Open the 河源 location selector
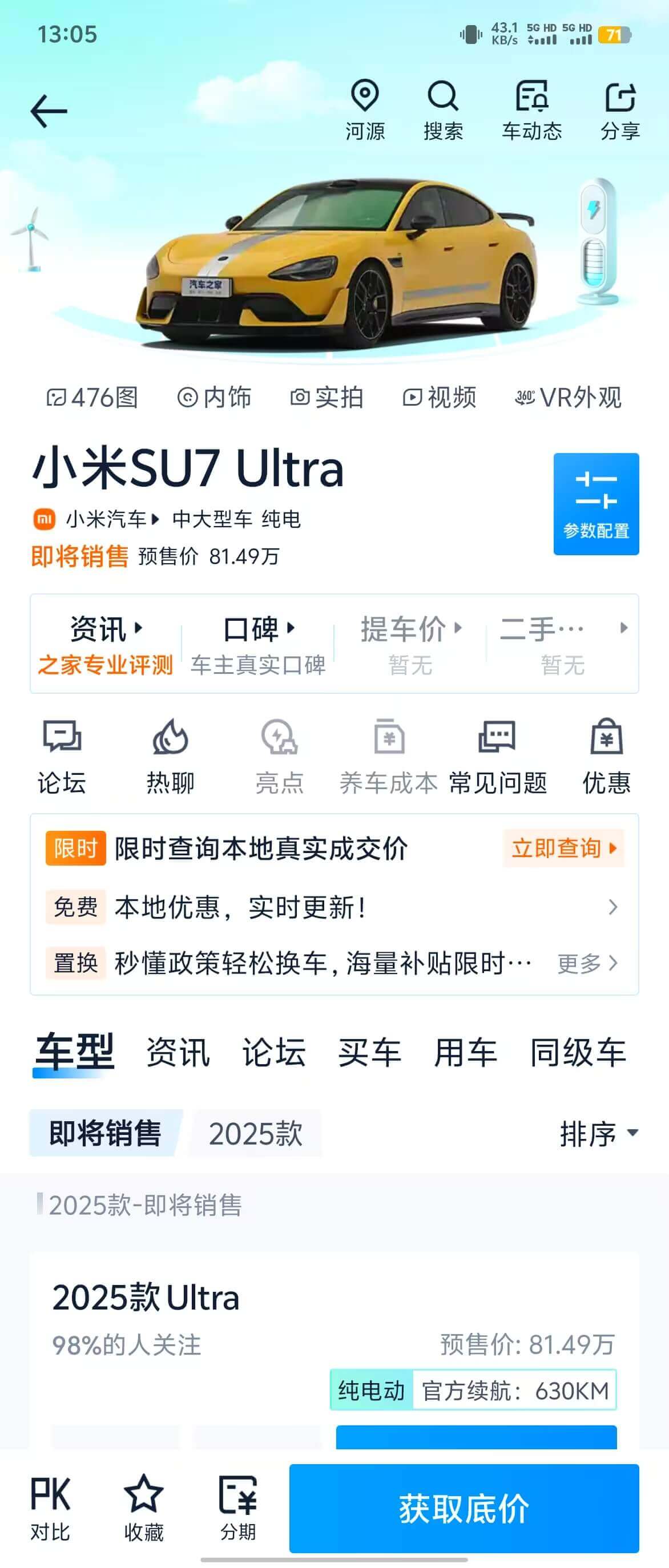This screenshot has height=1568, width=669. (365, 111)
